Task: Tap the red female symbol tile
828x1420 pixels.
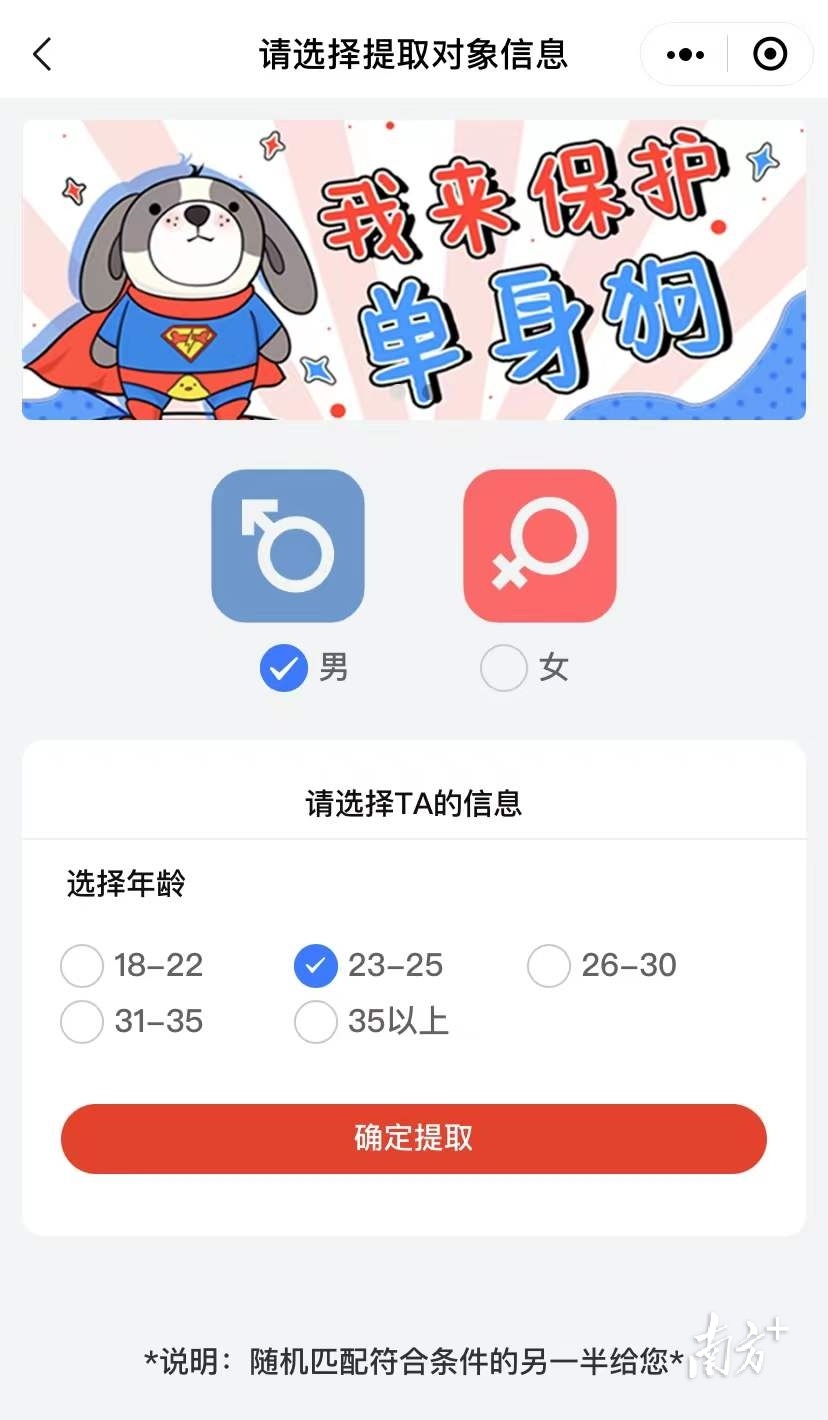Action: [540, 546]
